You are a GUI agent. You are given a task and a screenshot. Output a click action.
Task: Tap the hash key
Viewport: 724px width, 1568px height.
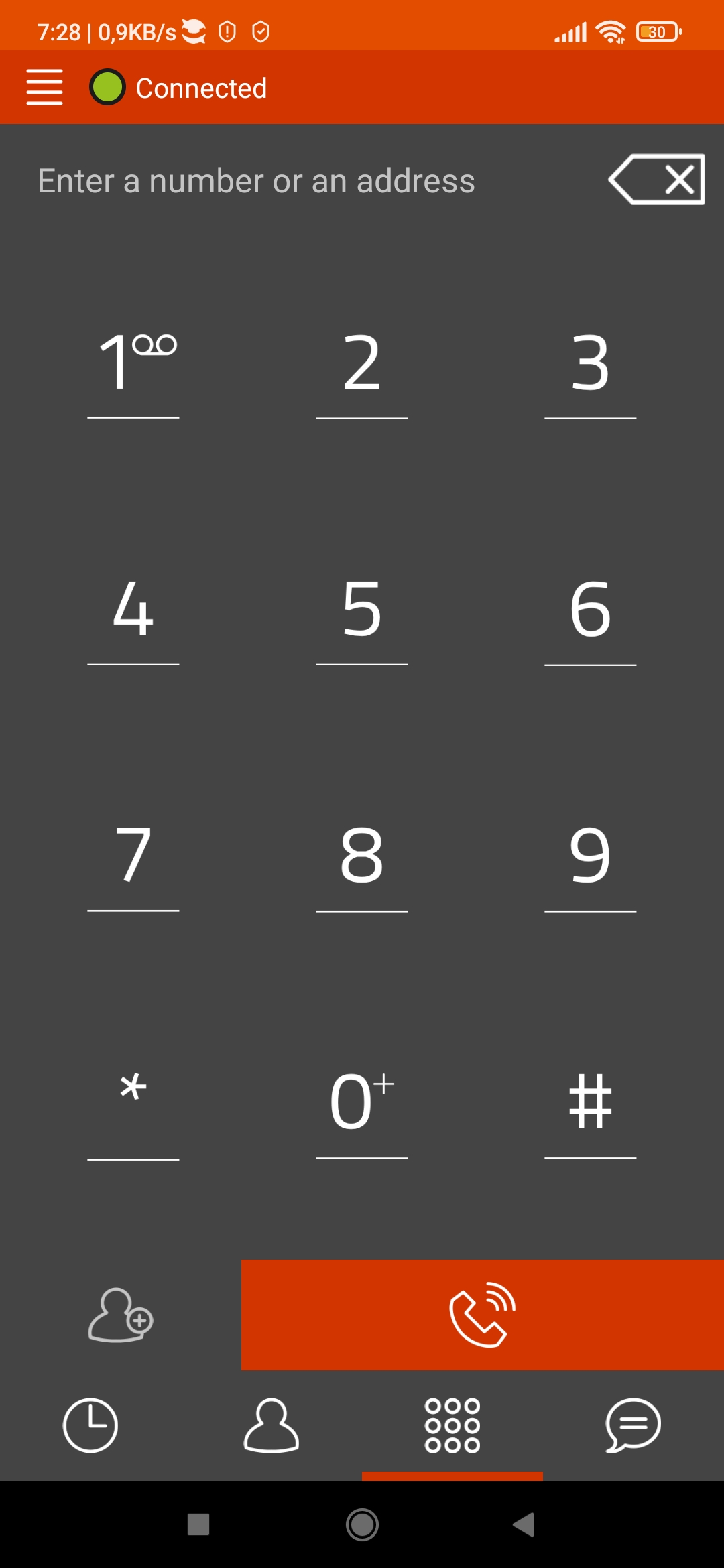click(591, 1111)
